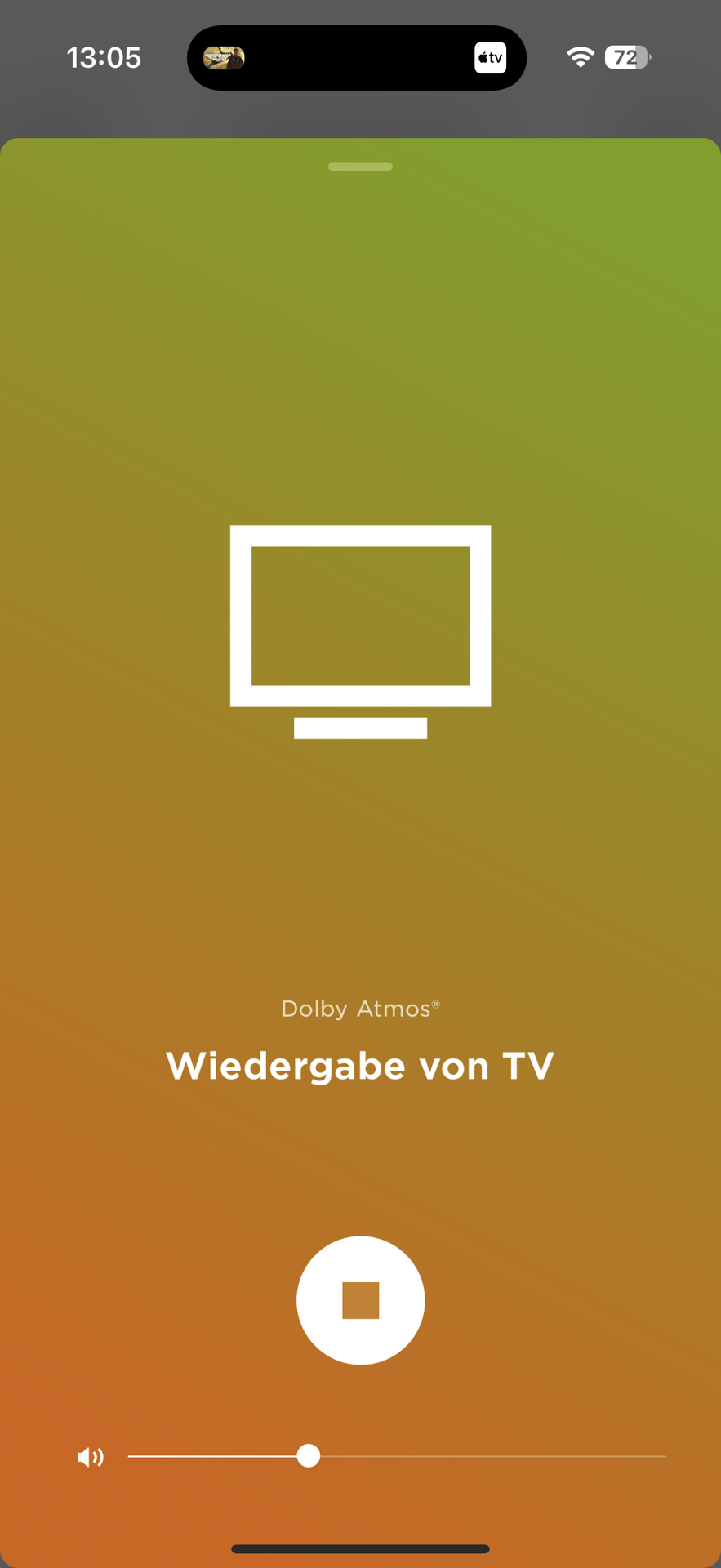
Task: Mute using the speaker volume icon
Action: [90, 1457]
